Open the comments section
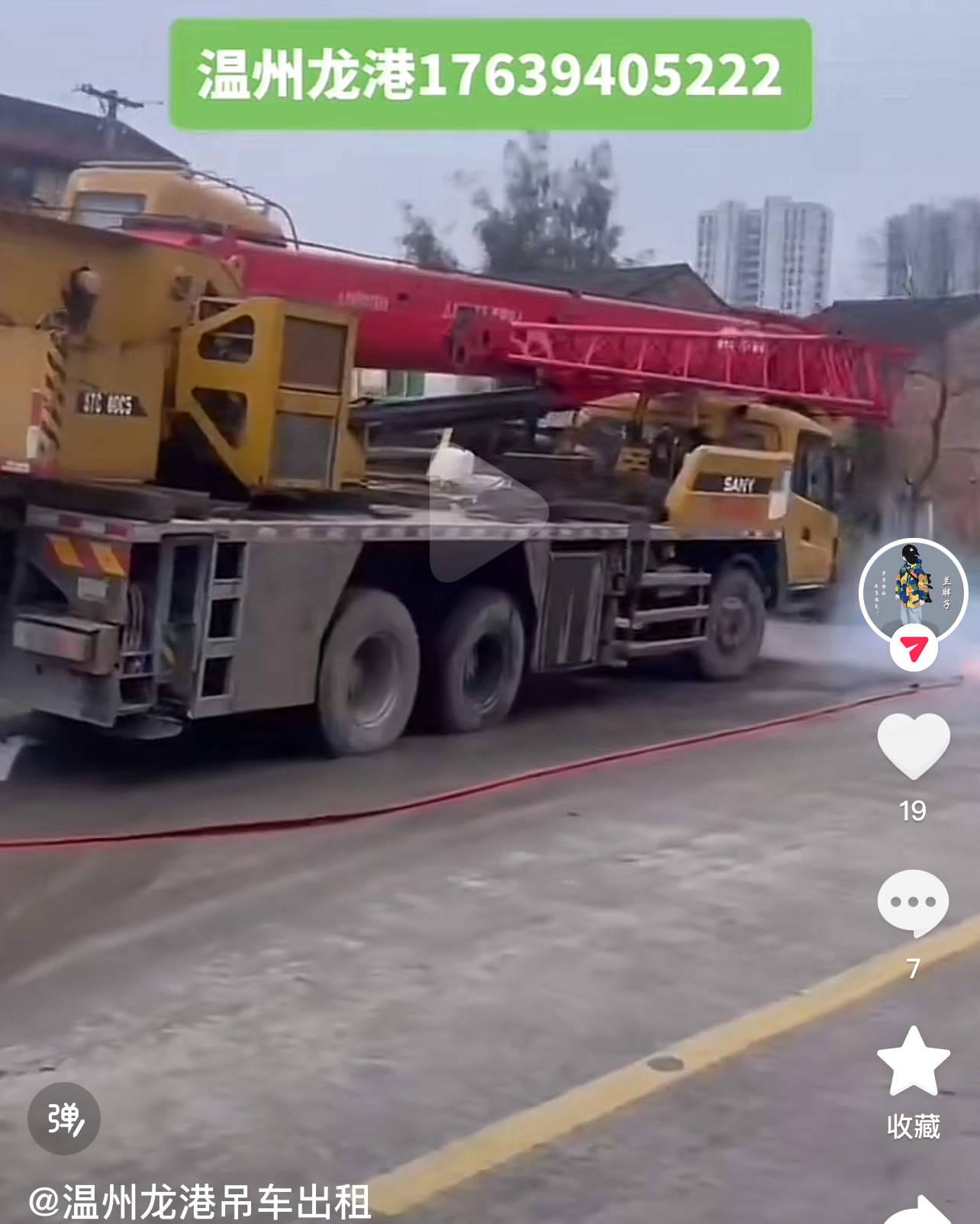 tap(913, 904)
